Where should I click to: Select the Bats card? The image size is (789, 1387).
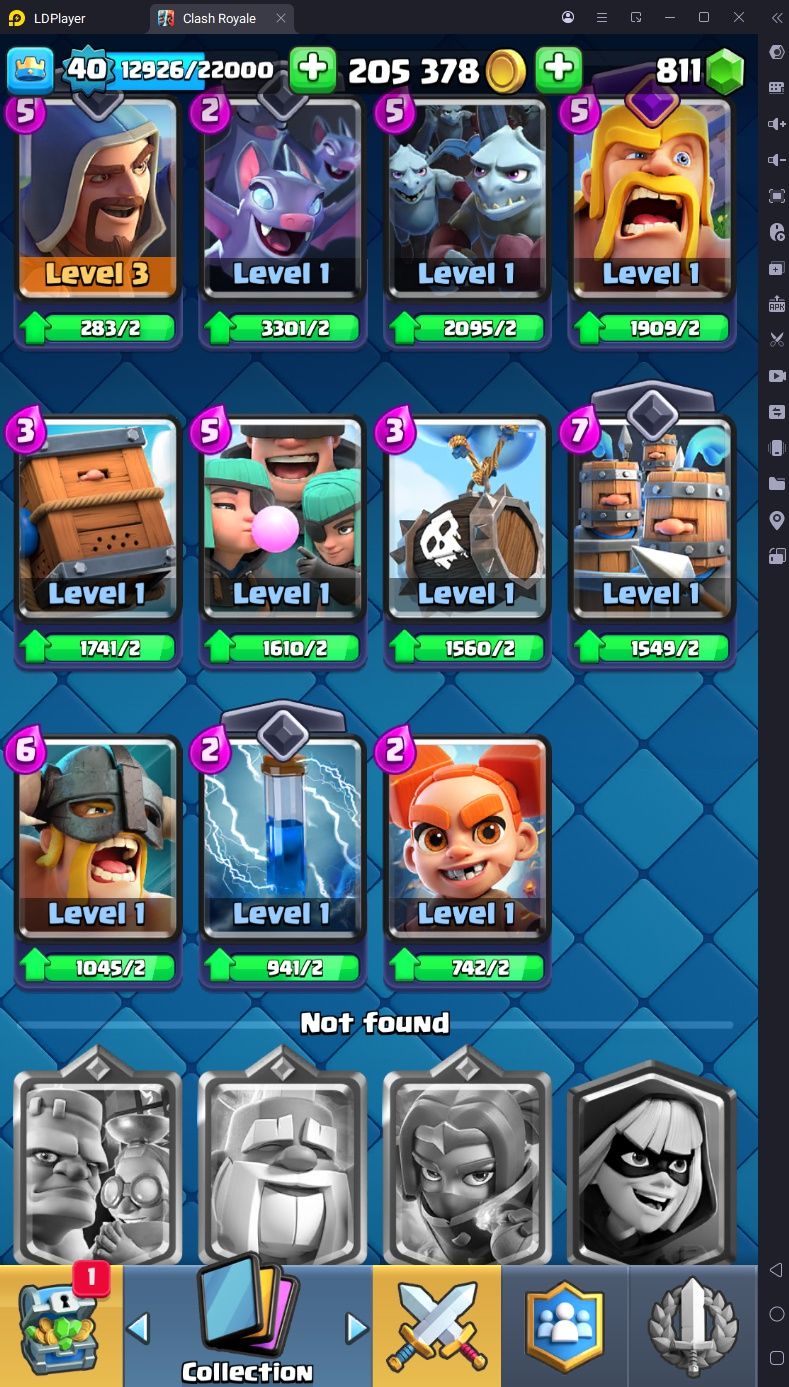click(282, 200)
